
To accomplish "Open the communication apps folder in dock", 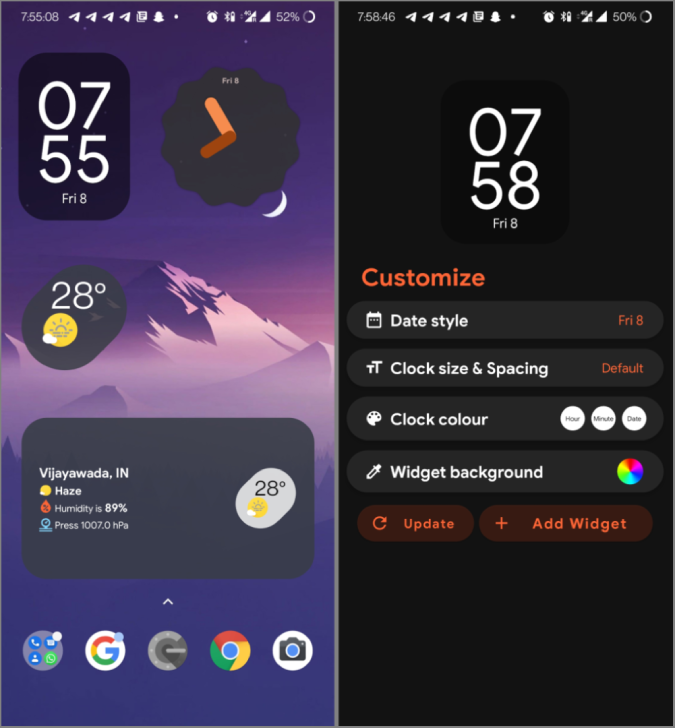I will (43, 651).
